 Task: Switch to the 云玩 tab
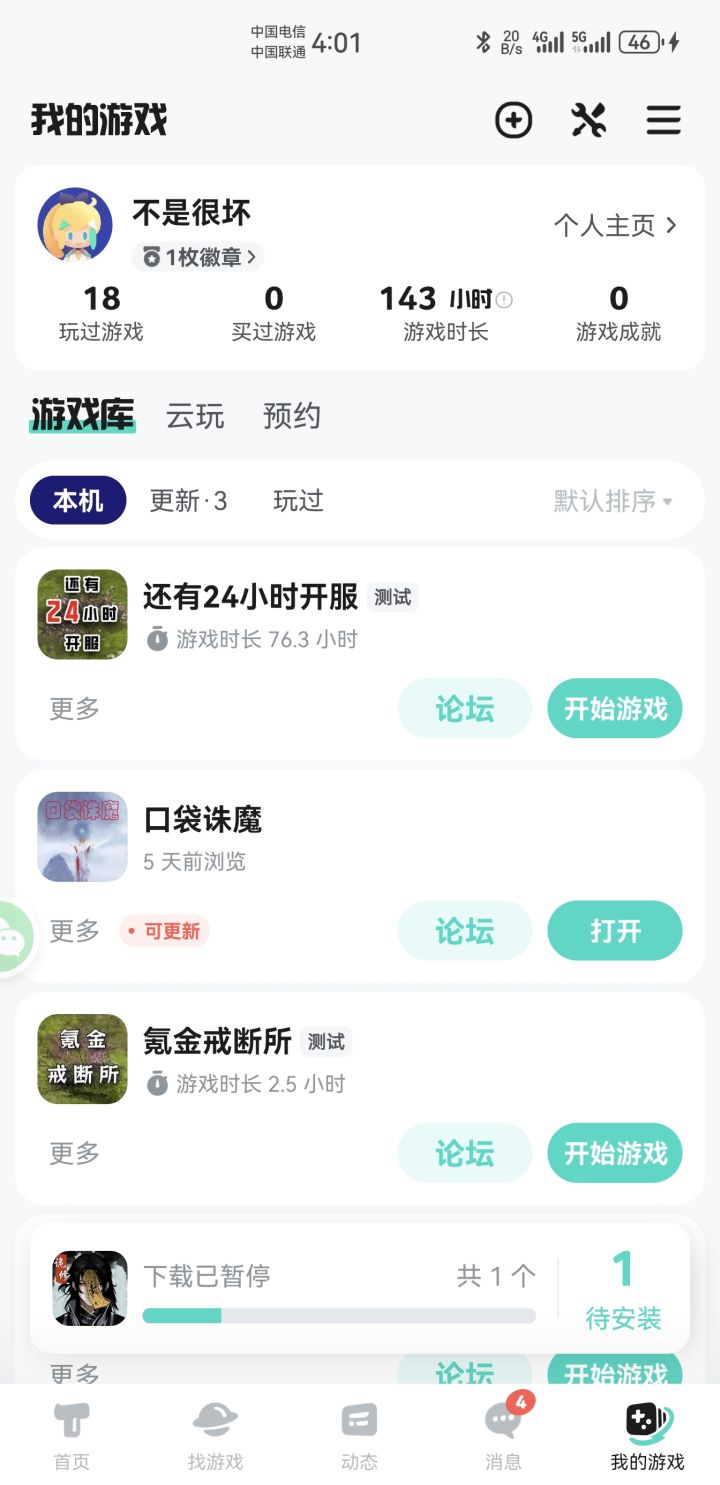pyautogui.click(x=195, y=416)
